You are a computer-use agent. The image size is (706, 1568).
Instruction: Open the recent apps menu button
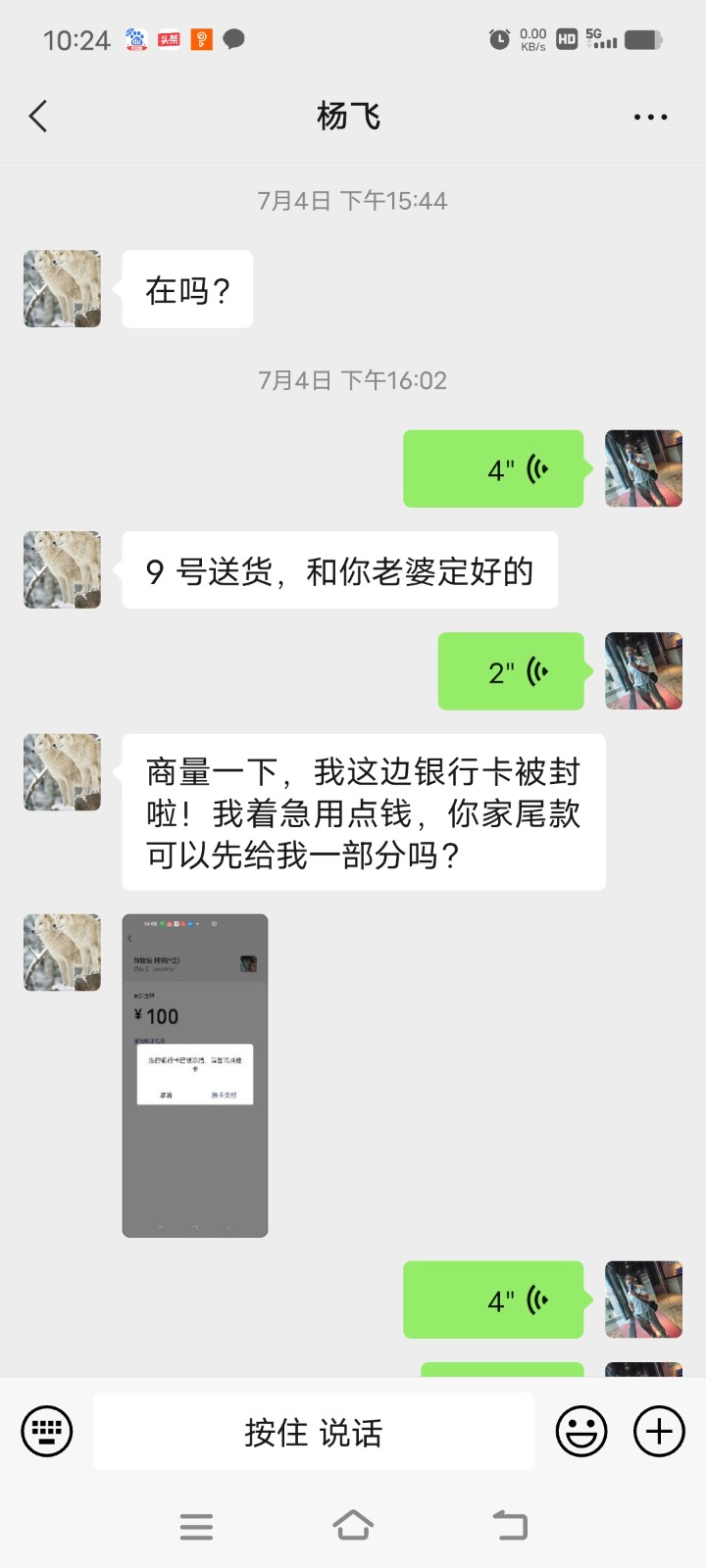tap(196, 1526)
